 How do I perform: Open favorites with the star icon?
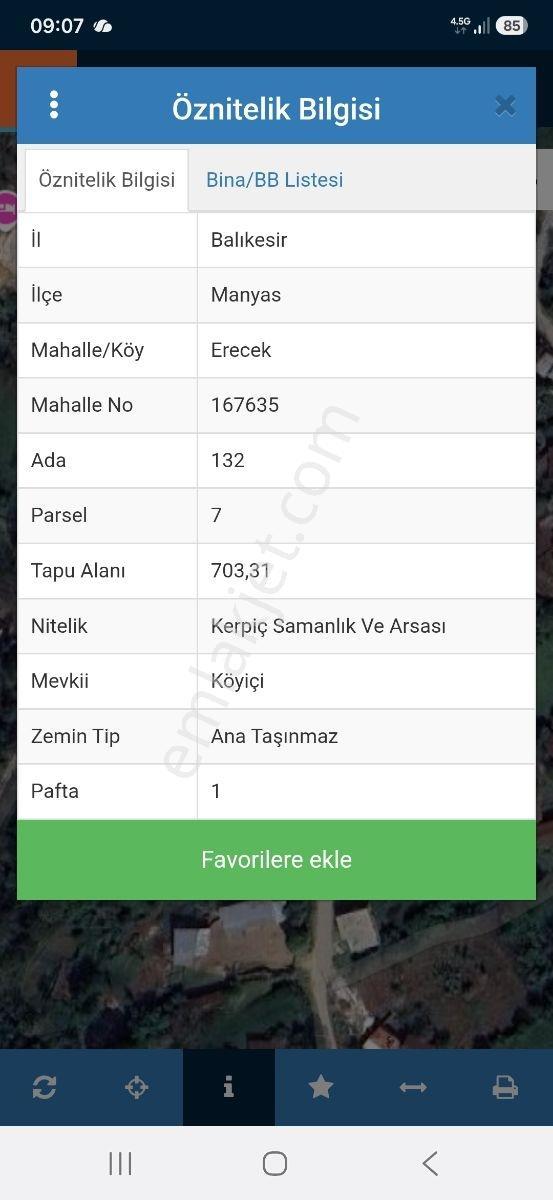click(x=321, y=1087)
